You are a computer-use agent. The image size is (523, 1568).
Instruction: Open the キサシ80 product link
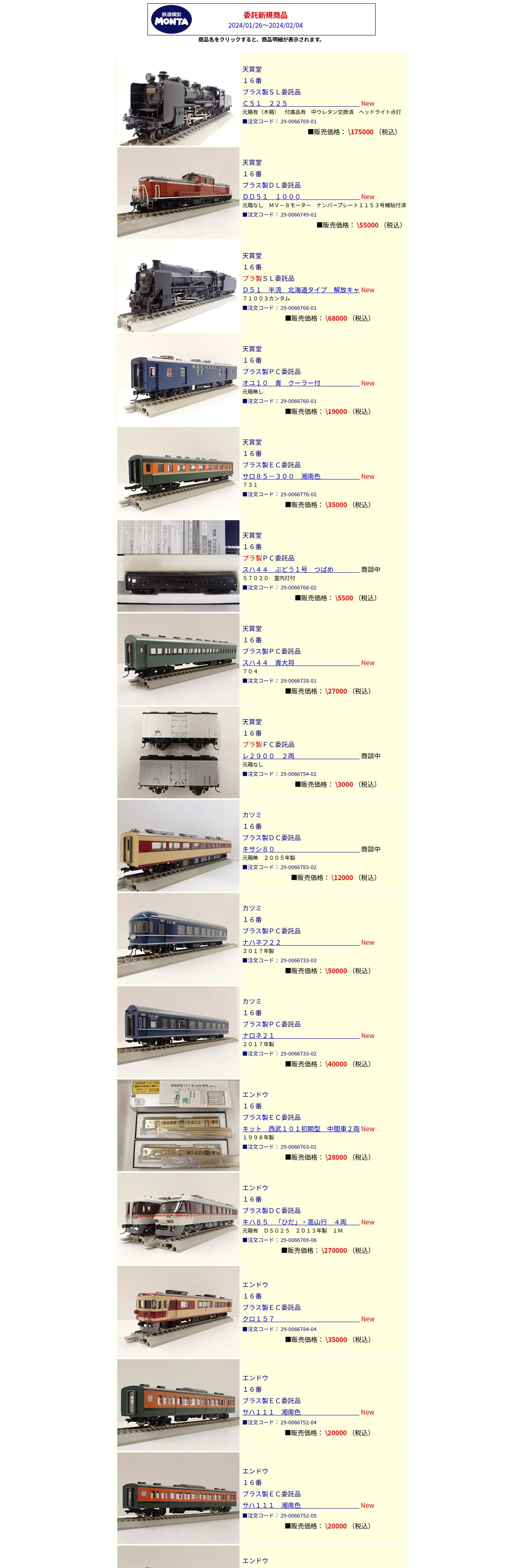coord(259,849)
